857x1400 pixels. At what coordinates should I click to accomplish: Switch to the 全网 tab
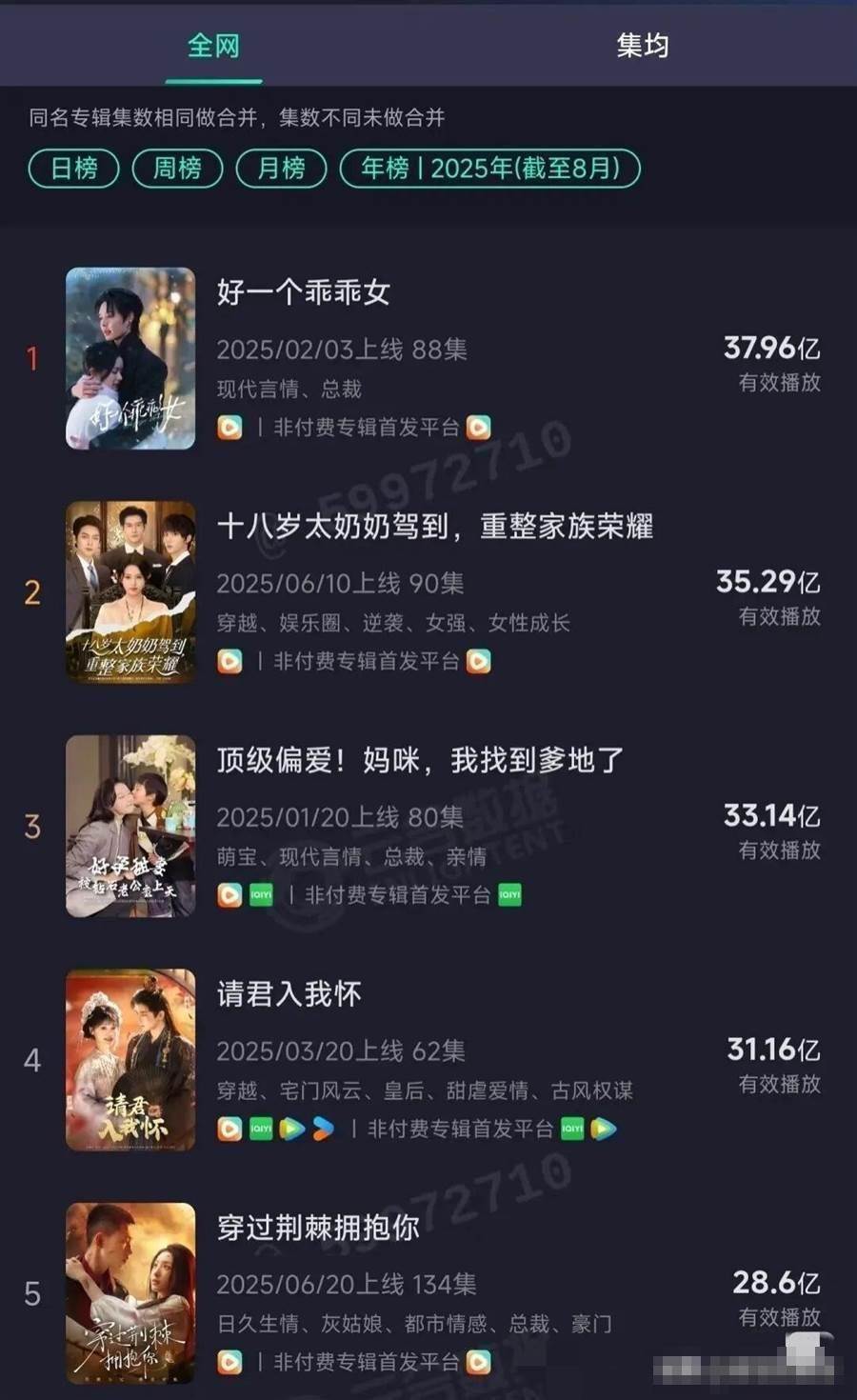(213, 45)
